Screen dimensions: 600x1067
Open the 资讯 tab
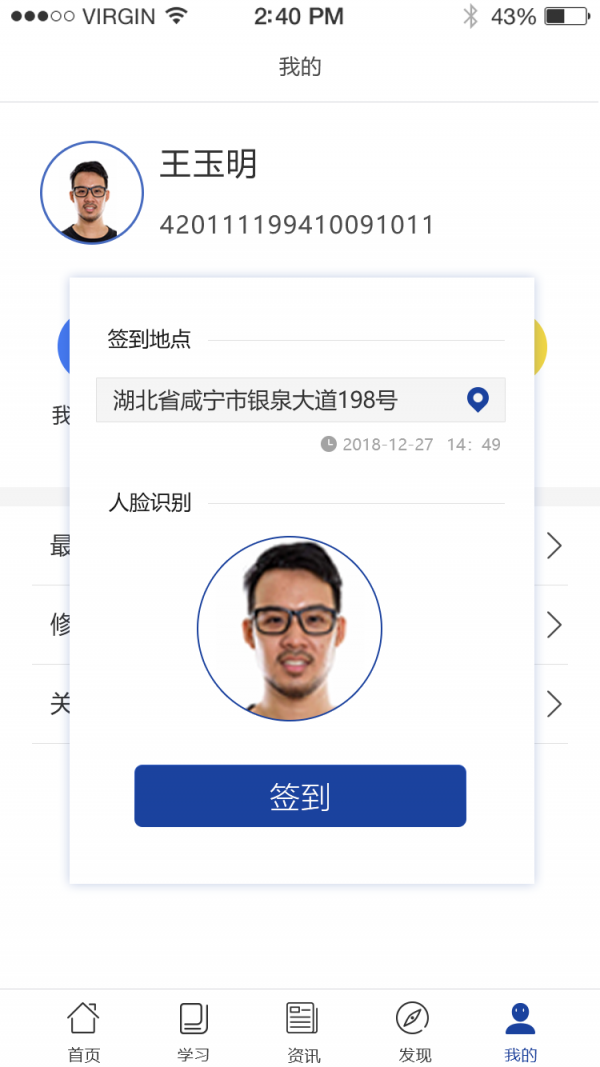303,1032
